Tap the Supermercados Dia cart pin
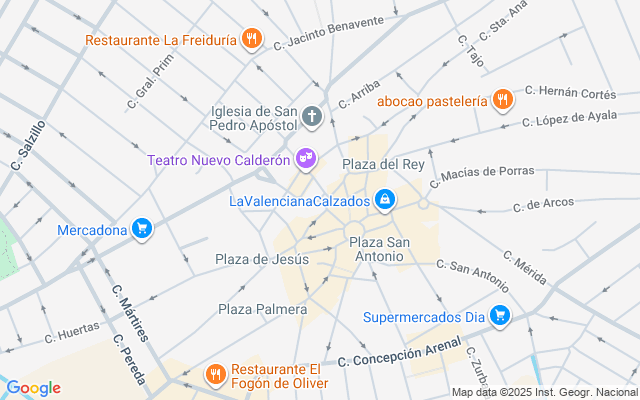 point(500,316)
